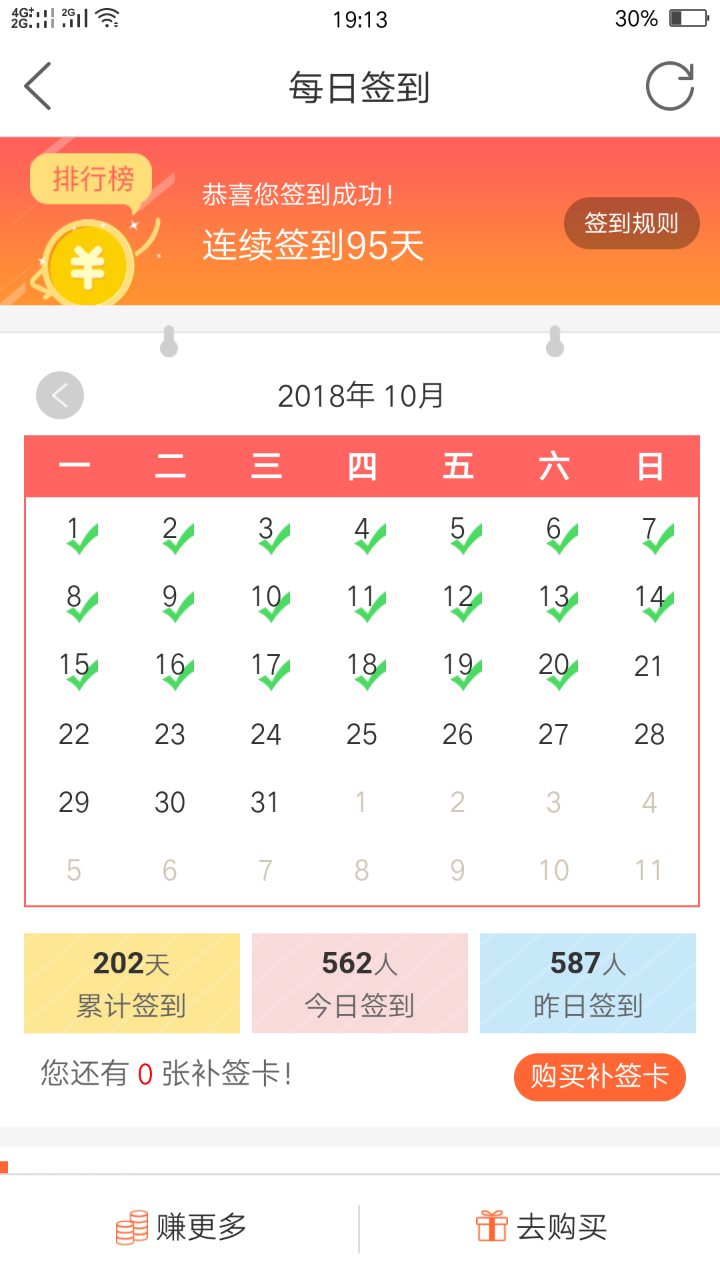Go back from the daily check-in page
This screenshot has height=1280, width=720.
(x=38, y=87)
